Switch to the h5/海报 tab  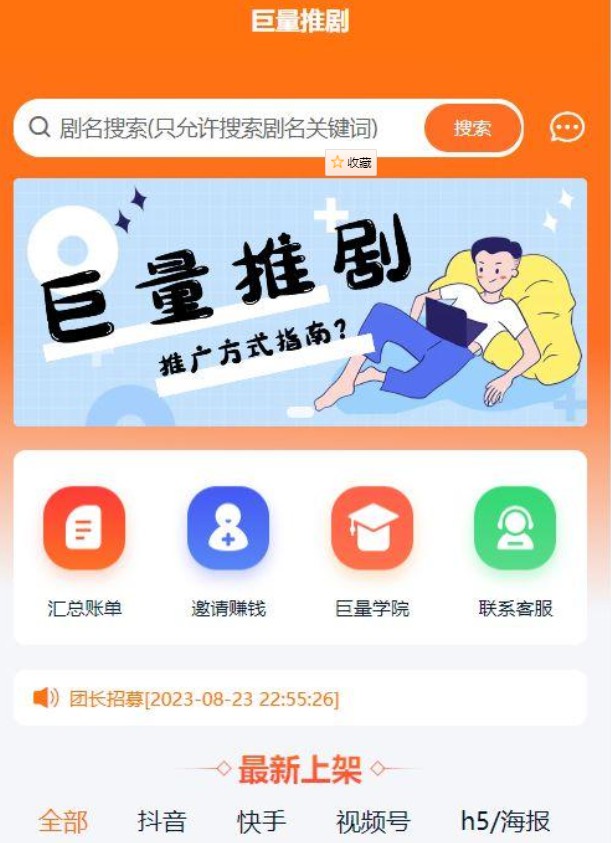pos(505,822)
